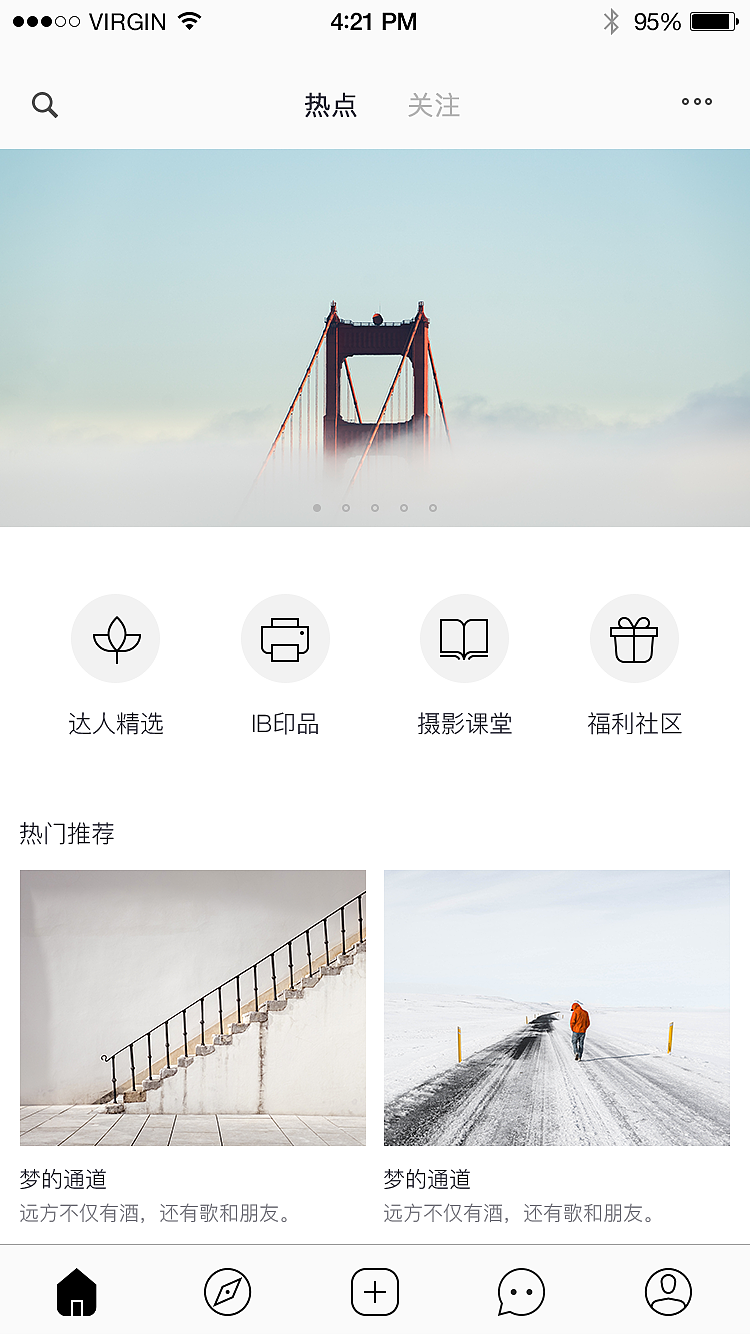Tap the Bluetooth icon in status bar
This screenshot has width=750, height=1335.
(x=610, y=19)
